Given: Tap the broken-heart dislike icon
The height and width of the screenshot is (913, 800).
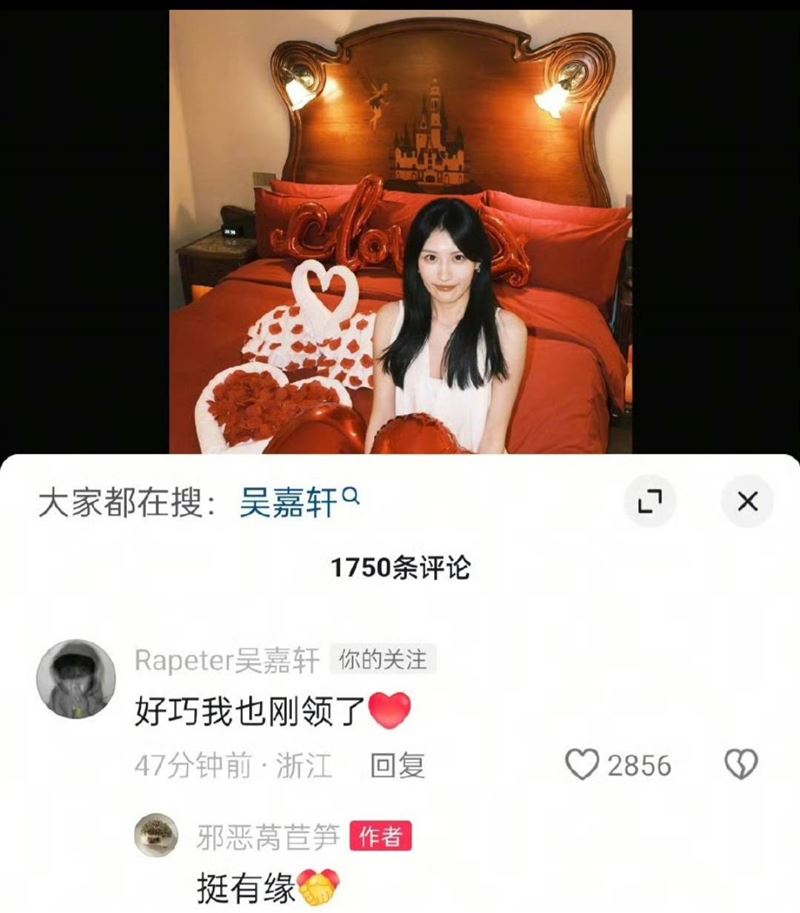Looking at the screenshot, I should pyautogui.click(x=742, y=761).
